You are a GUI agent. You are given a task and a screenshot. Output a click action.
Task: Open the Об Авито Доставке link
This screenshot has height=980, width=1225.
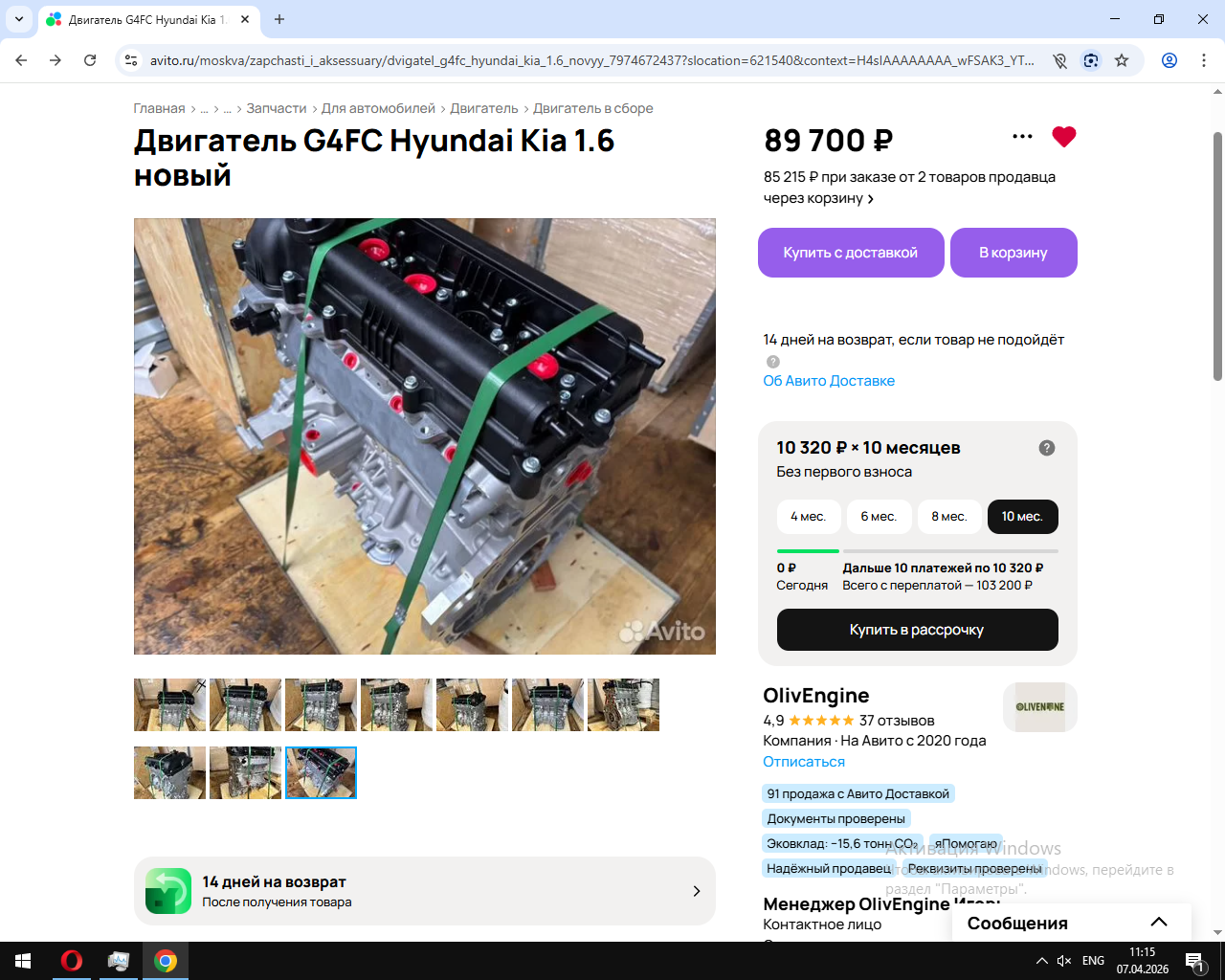click(829, 381)
